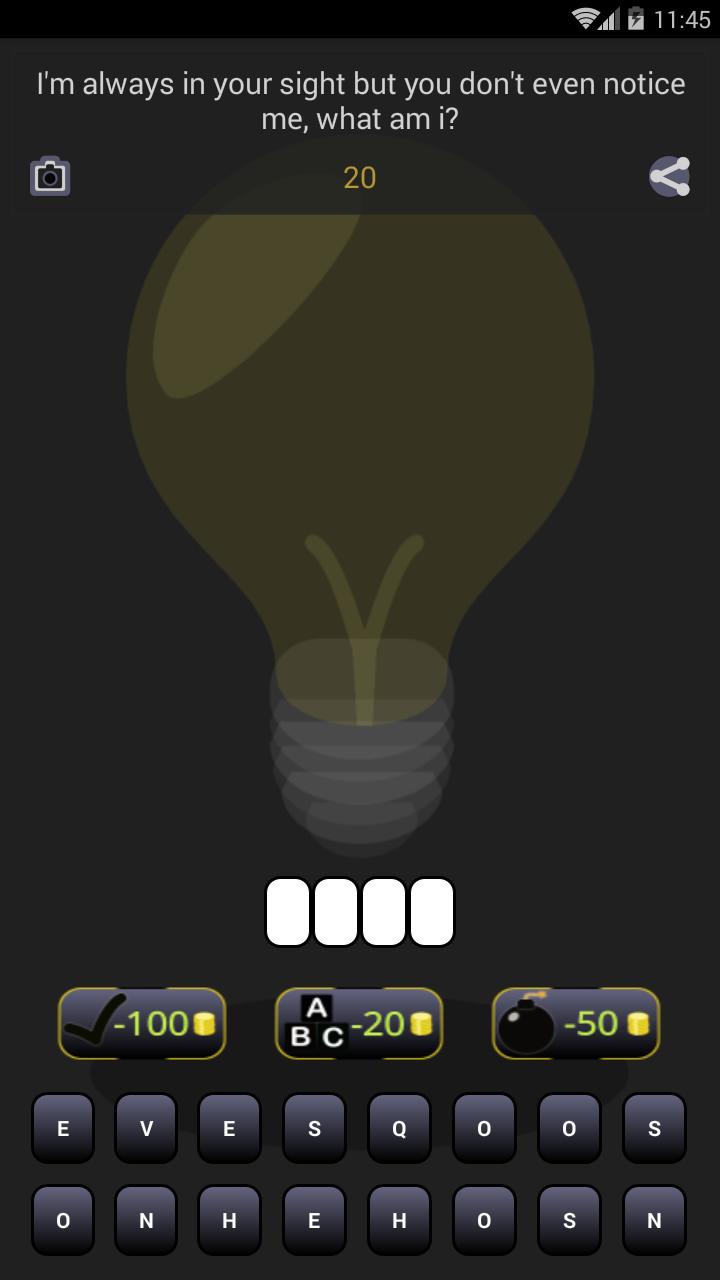Open the camera screenshot tool
The height and width of the screenshot is (1280, 720).
[50, 176]
